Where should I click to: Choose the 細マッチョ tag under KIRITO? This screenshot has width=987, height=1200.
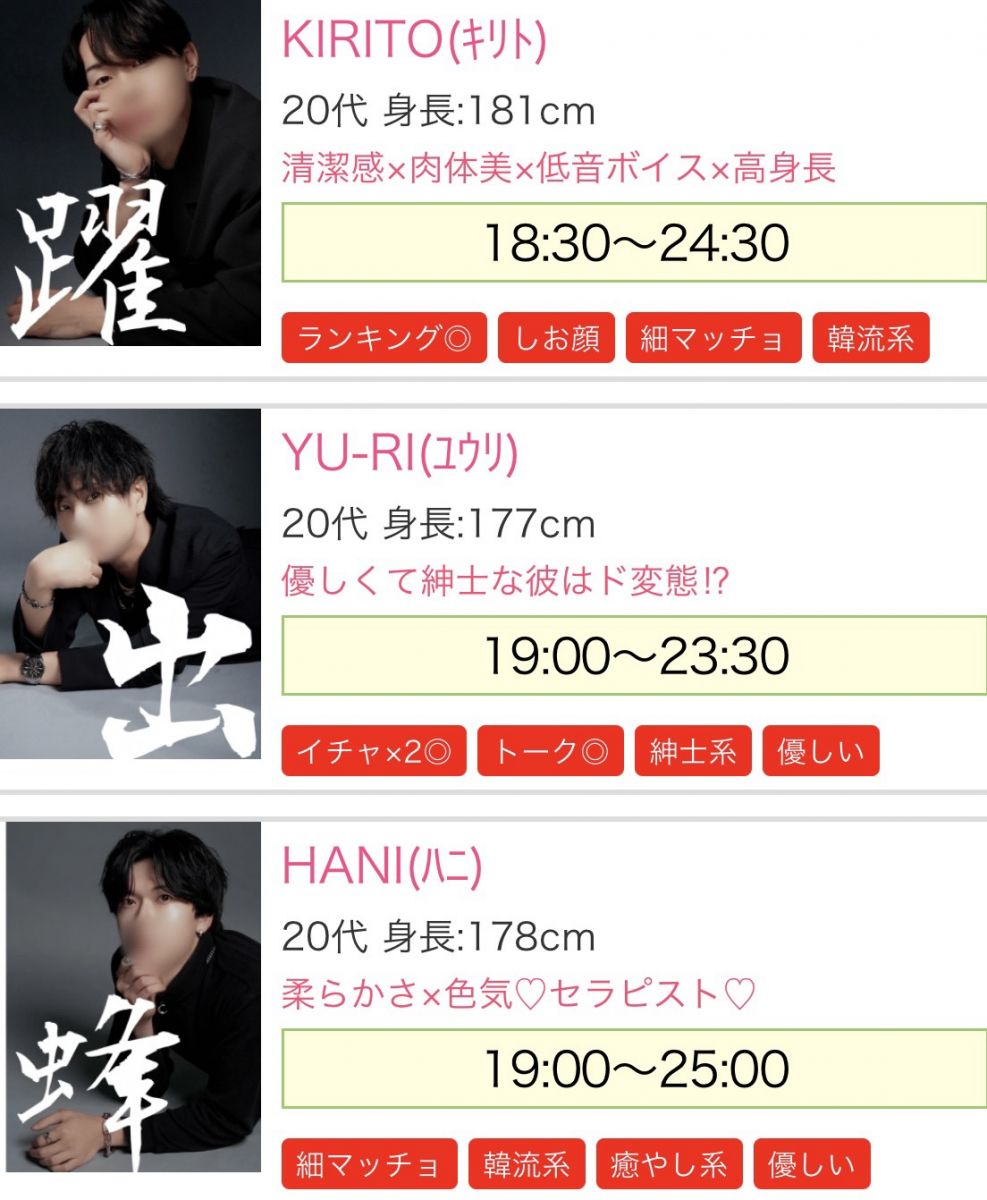pyautogui.click(x=713, y=338)
